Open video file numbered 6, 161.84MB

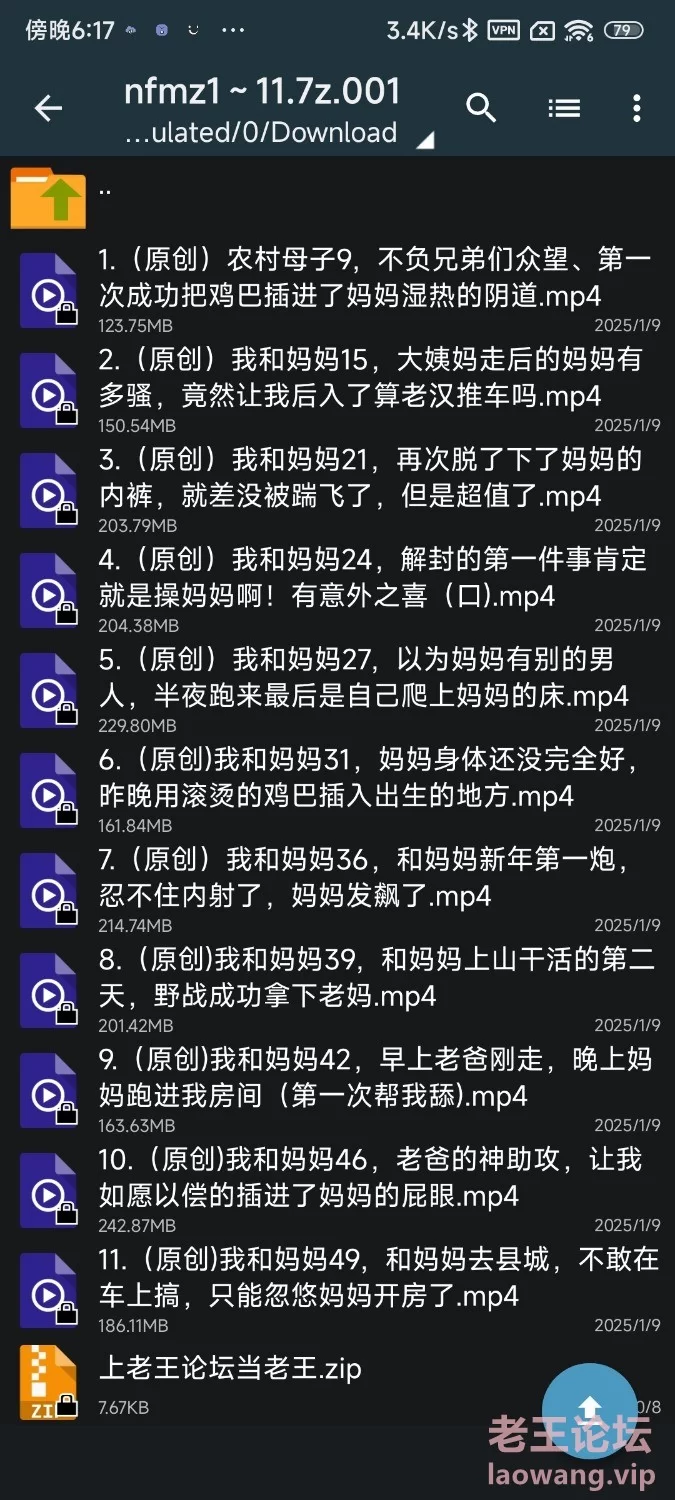coord(337,790)
